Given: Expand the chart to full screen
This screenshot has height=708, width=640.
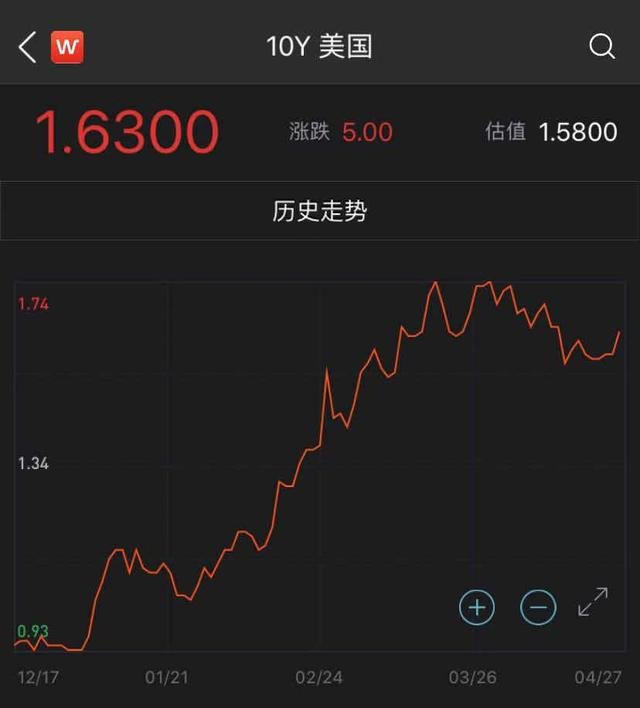Looking at the screenshot, I should 593,602.
